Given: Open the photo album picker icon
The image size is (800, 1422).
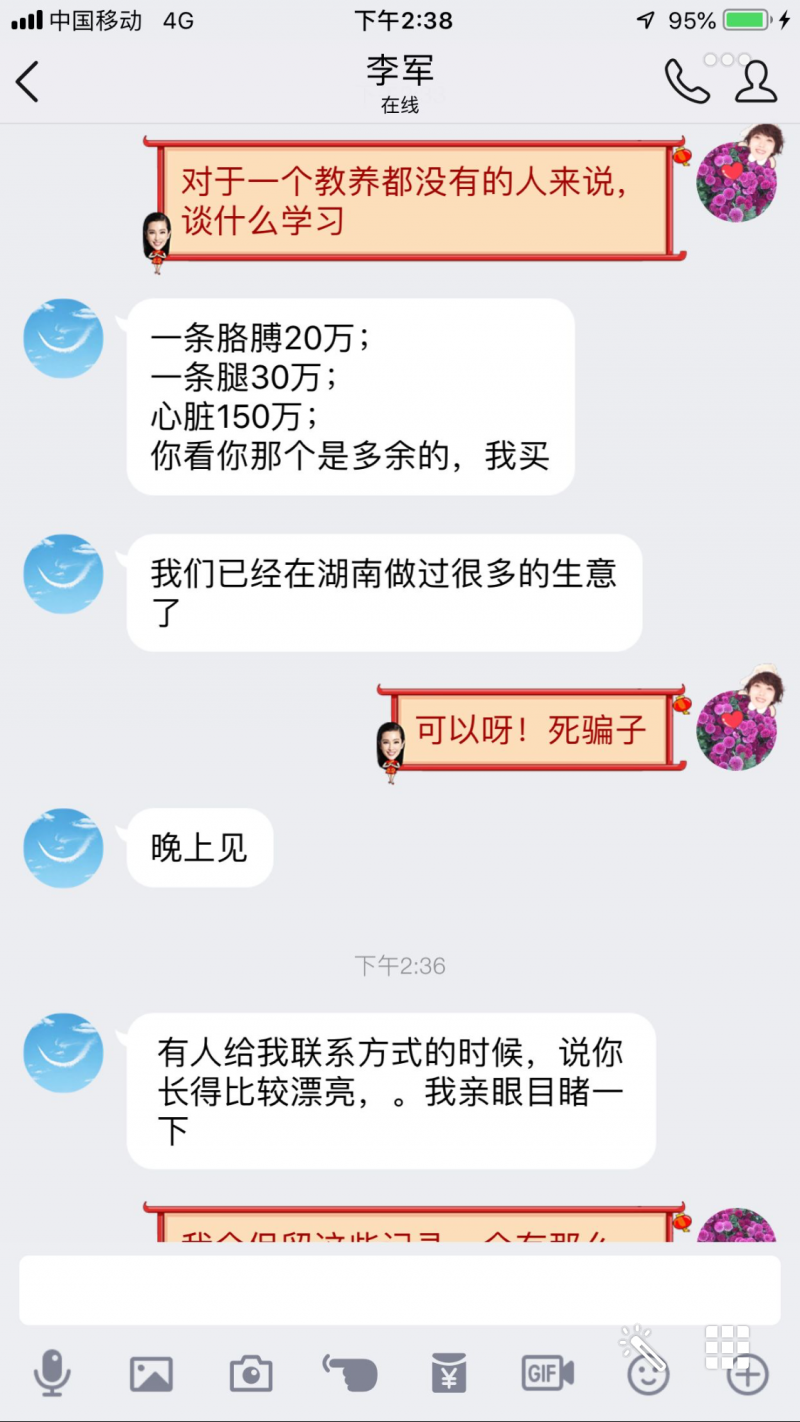Looking at the screenshot, I should pos(152,1373).
